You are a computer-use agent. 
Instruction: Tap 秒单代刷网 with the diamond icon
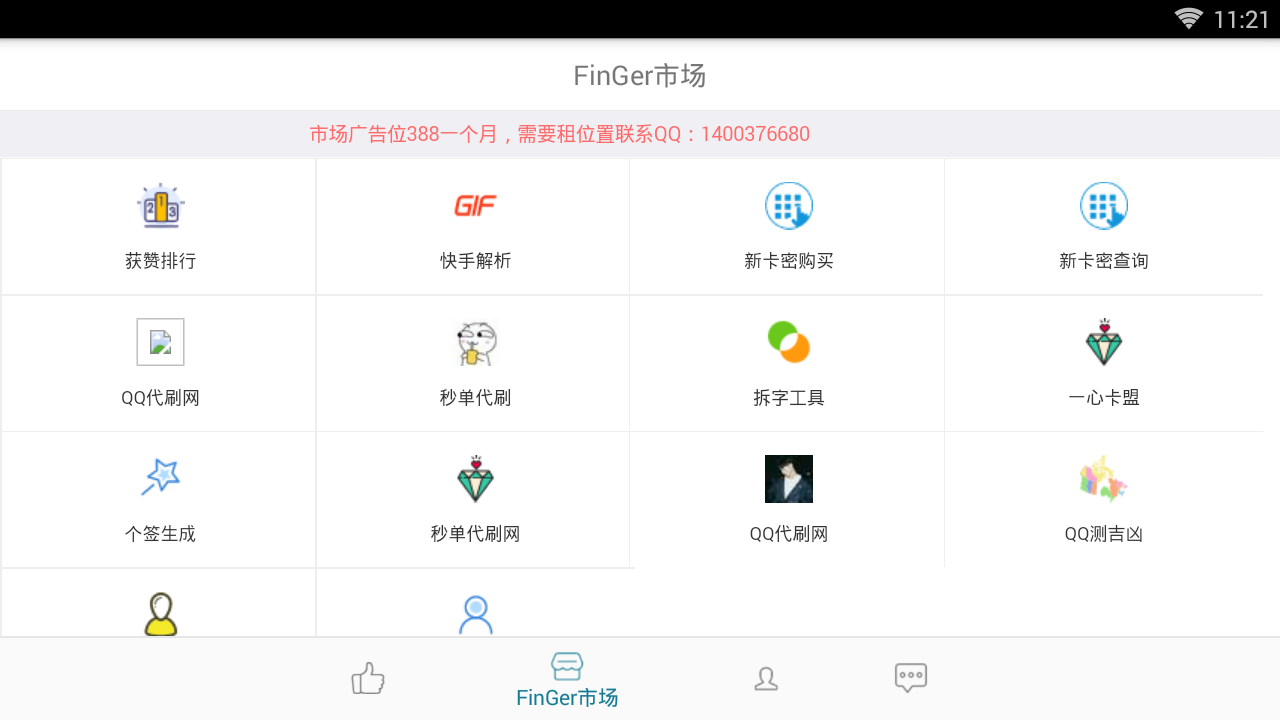point(475,500)
